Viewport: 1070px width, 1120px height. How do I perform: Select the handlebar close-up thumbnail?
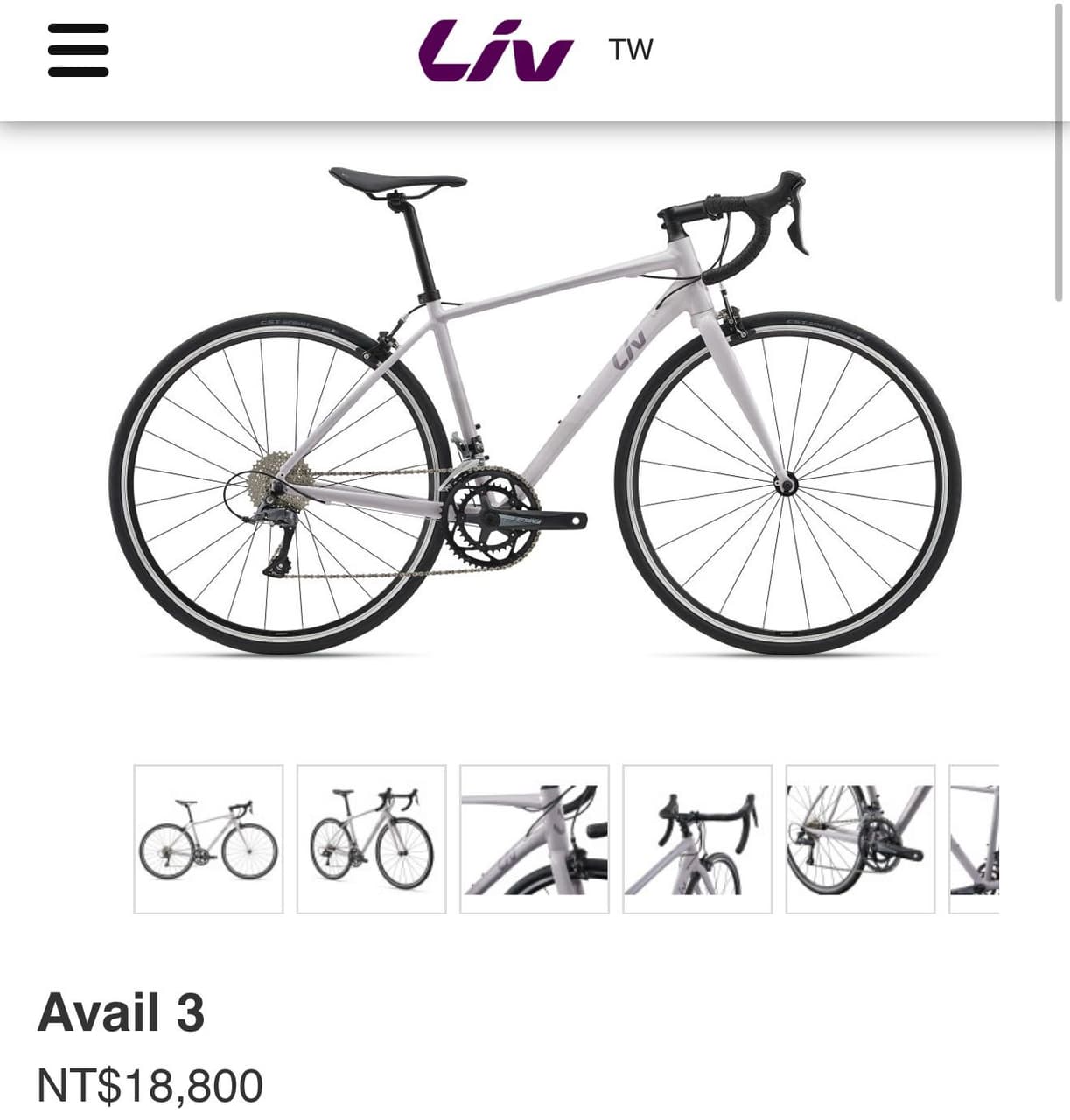pos(697,839)
